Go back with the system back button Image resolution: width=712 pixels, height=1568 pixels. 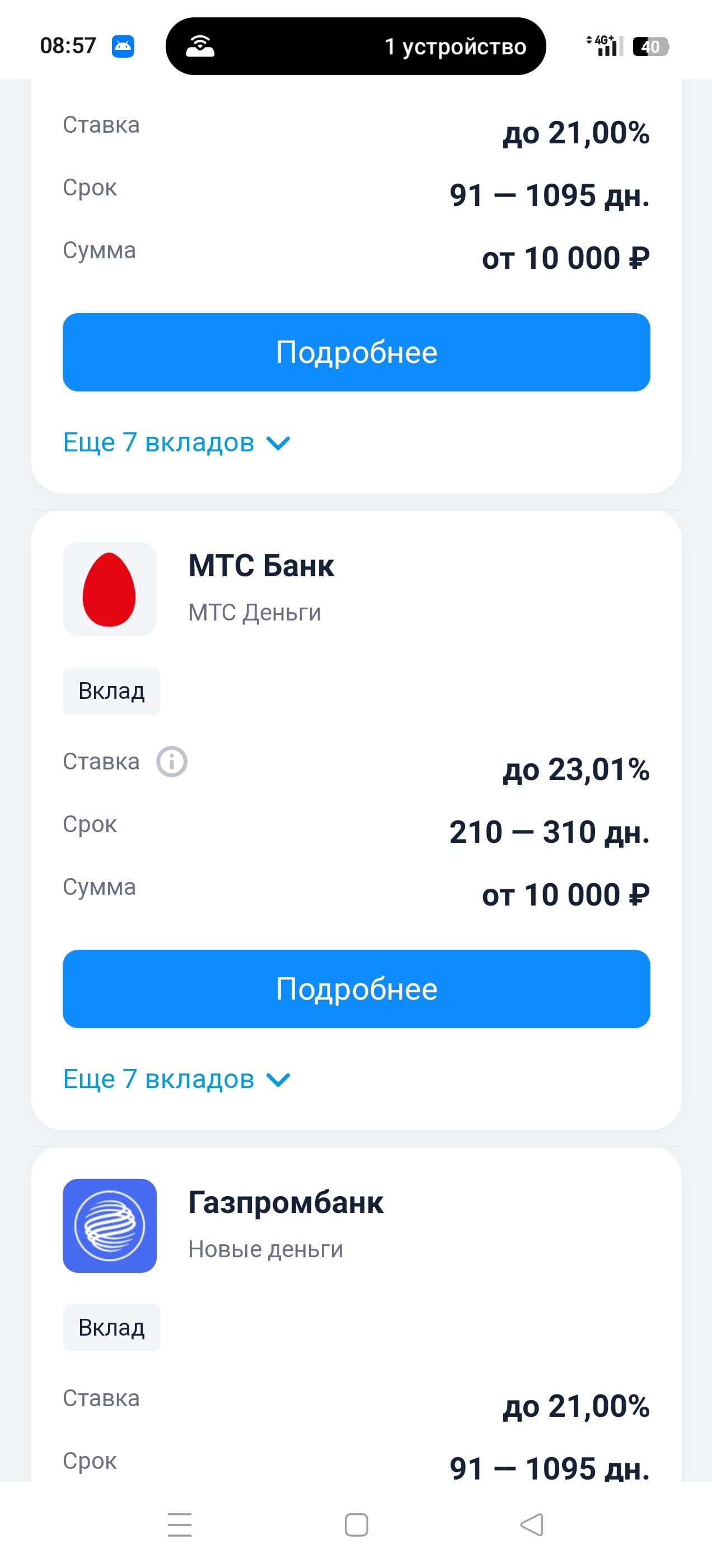pos(532,1525)
